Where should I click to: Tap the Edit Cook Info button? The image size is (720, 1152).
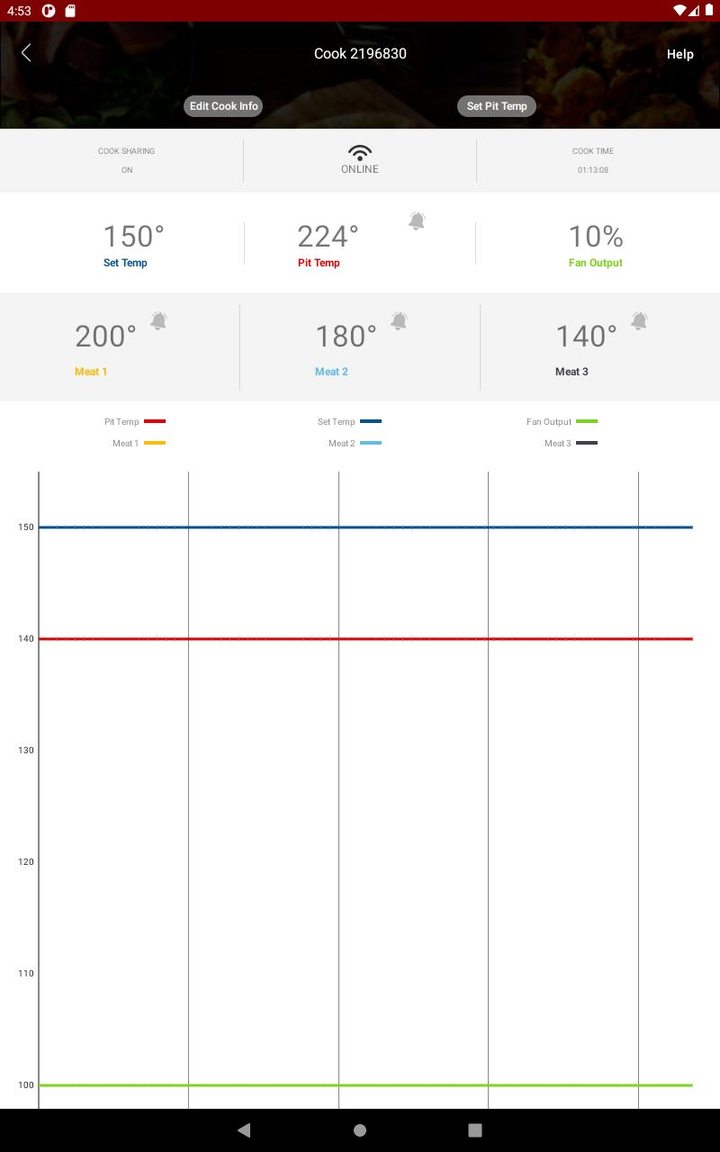[223, 106]
